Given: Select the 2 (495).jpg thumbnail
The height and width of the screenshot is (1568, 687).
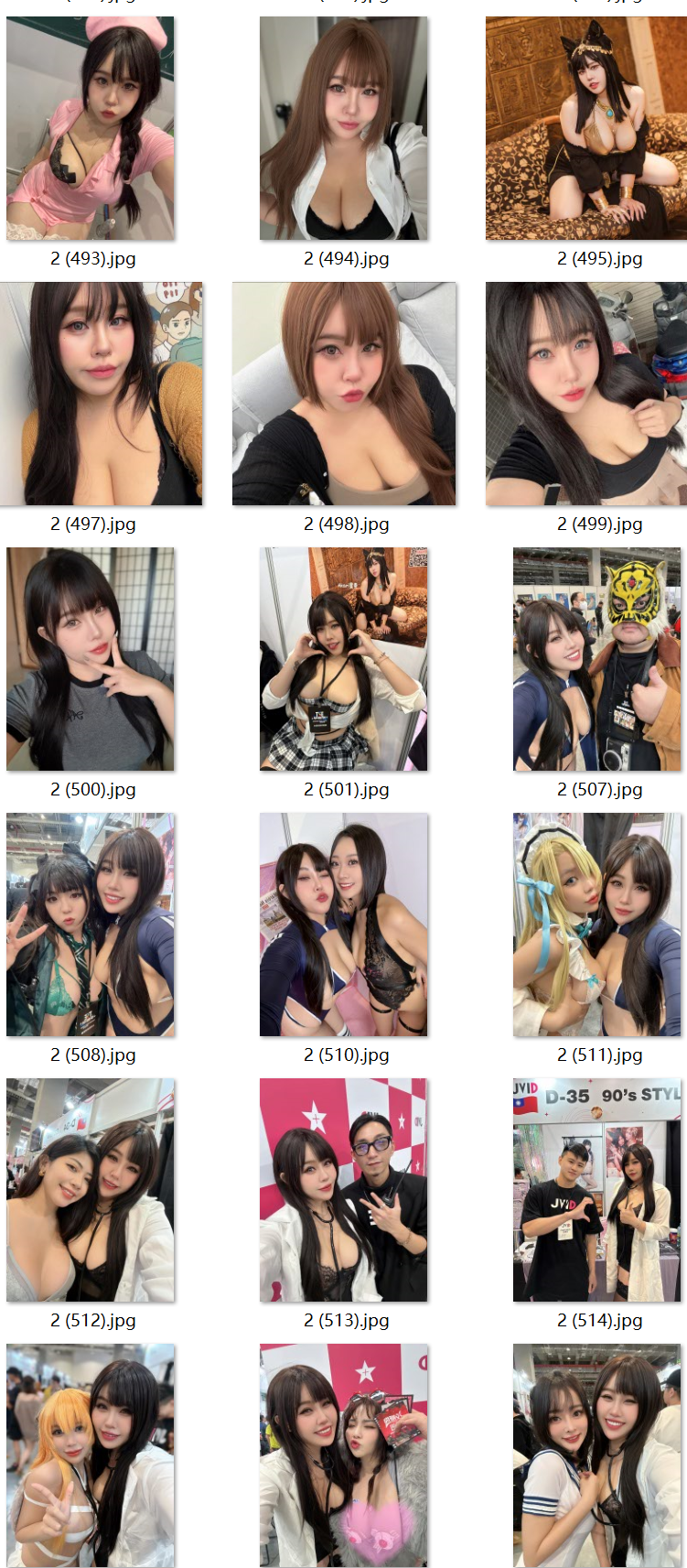Looking at the screenshot, I should point(586,129).
